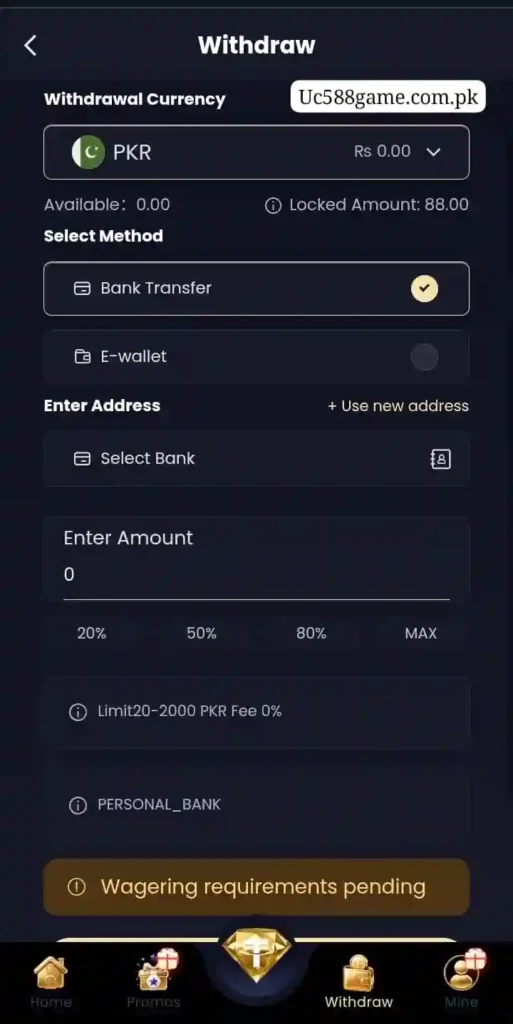Select Bank Transfer as method
This screenshot has width=513, height=1024.
[x=256, y=288]
